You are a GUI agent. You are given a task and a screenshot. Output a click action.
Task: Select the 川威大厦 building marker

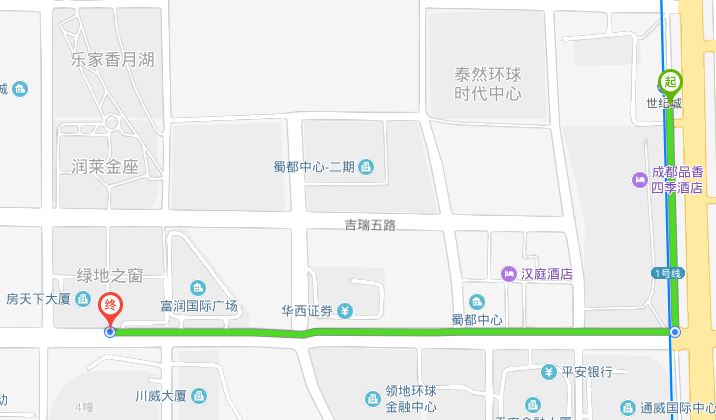[198, 395]
